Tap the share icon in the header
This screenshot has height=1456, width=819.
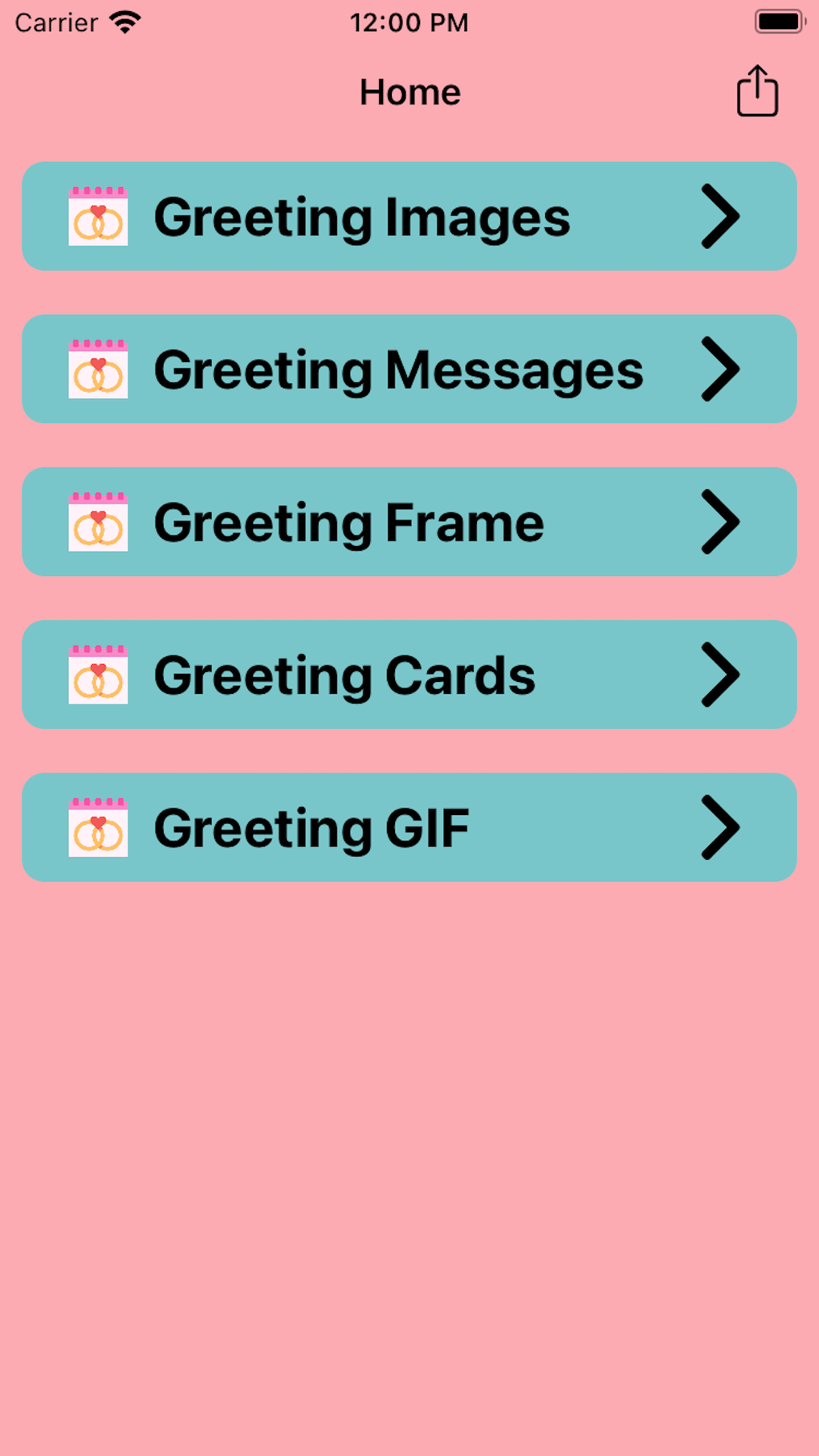[x=757, y=92]
